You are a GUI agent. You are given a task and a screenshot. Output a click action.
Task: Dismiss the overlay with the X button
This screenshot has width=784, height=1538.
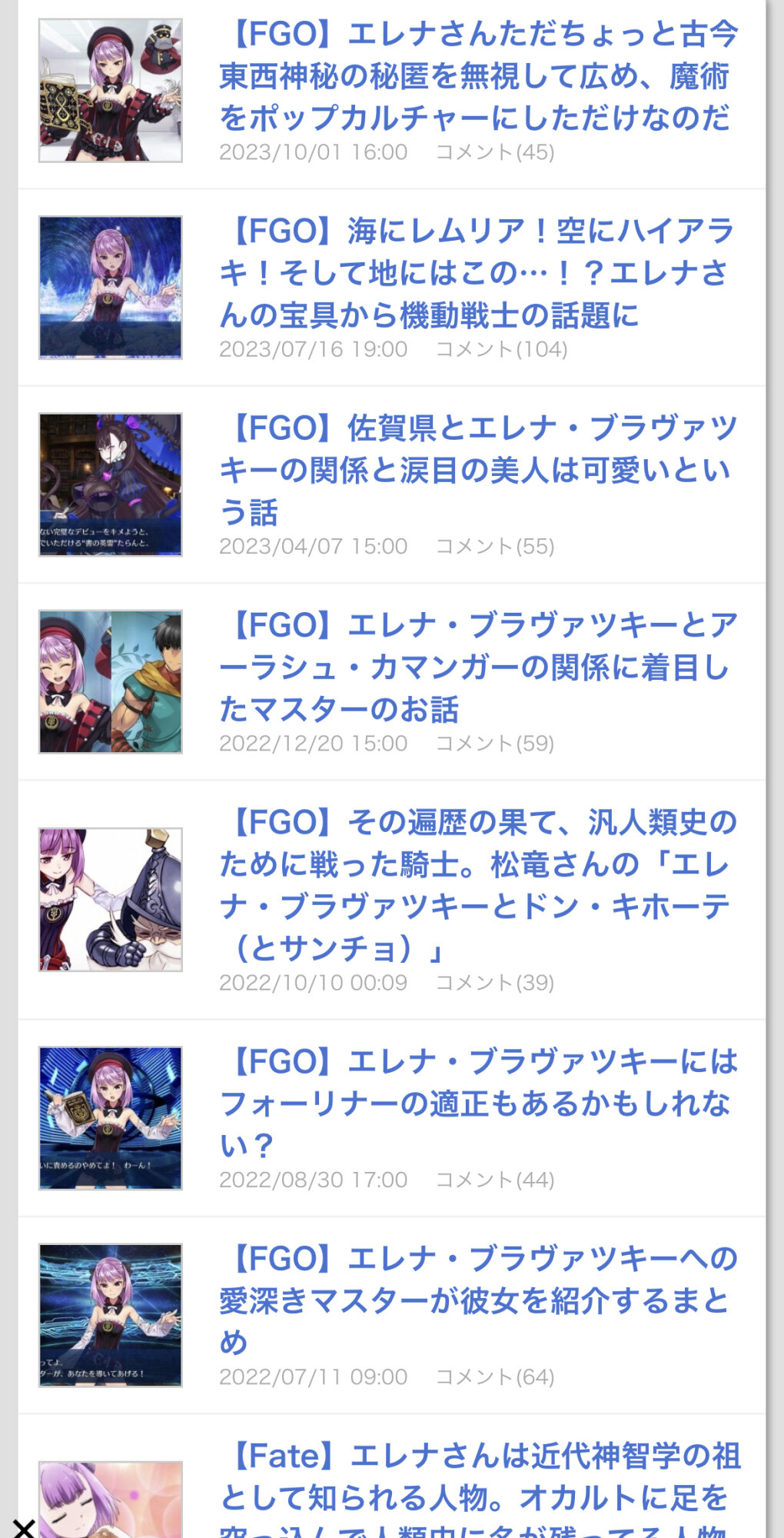click(24, 1527)
